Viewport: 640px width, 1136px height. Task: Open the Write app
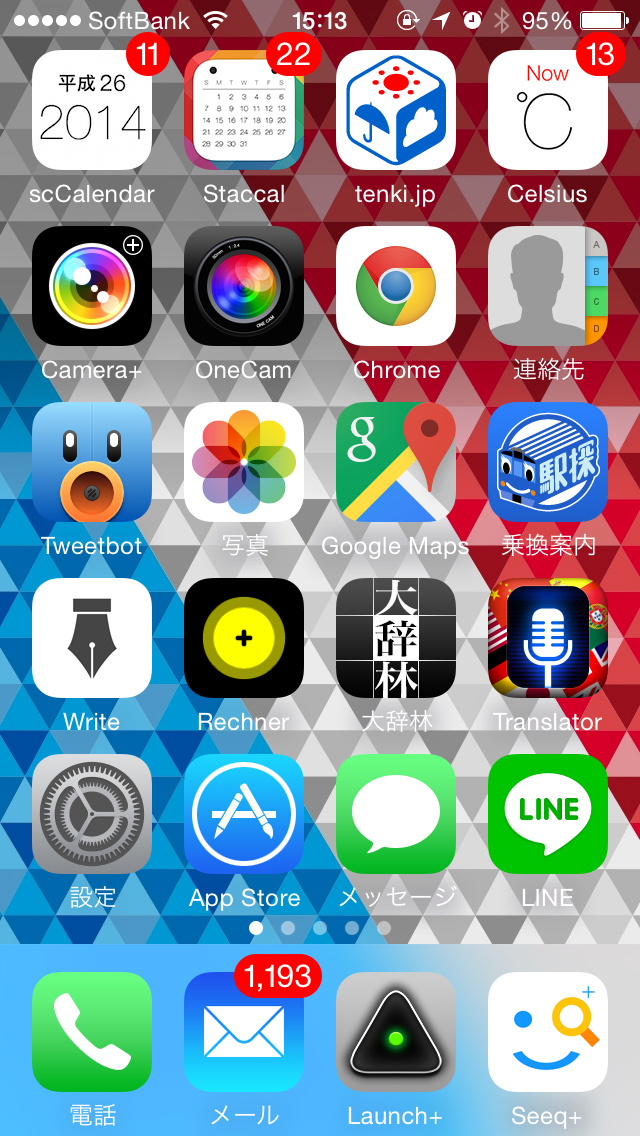click(92, 638)
